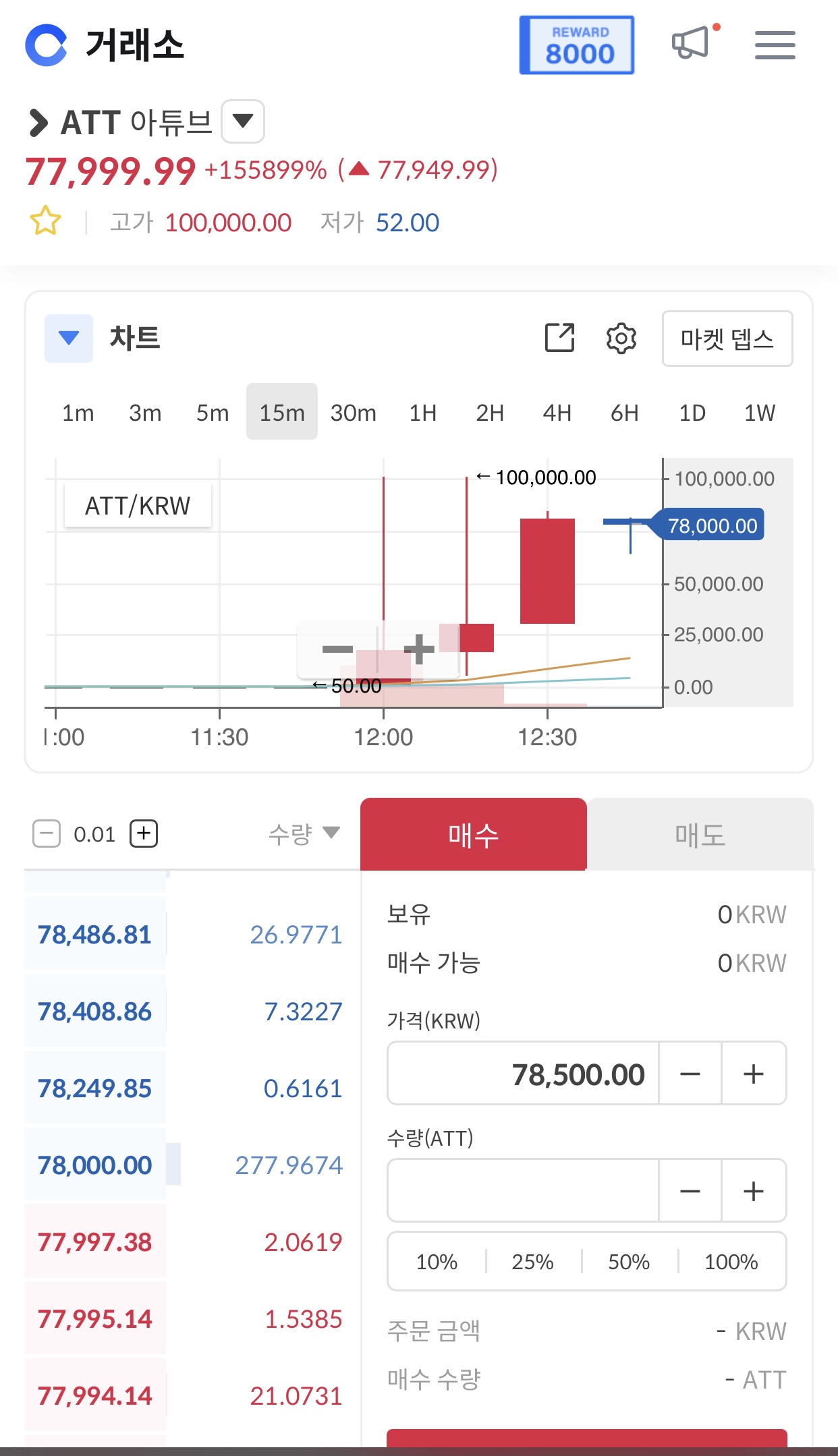This screenshot has height=1456, width=838.
Task: Open the hamburger menu
Action: pyautogui.click(x=775, y=45)
